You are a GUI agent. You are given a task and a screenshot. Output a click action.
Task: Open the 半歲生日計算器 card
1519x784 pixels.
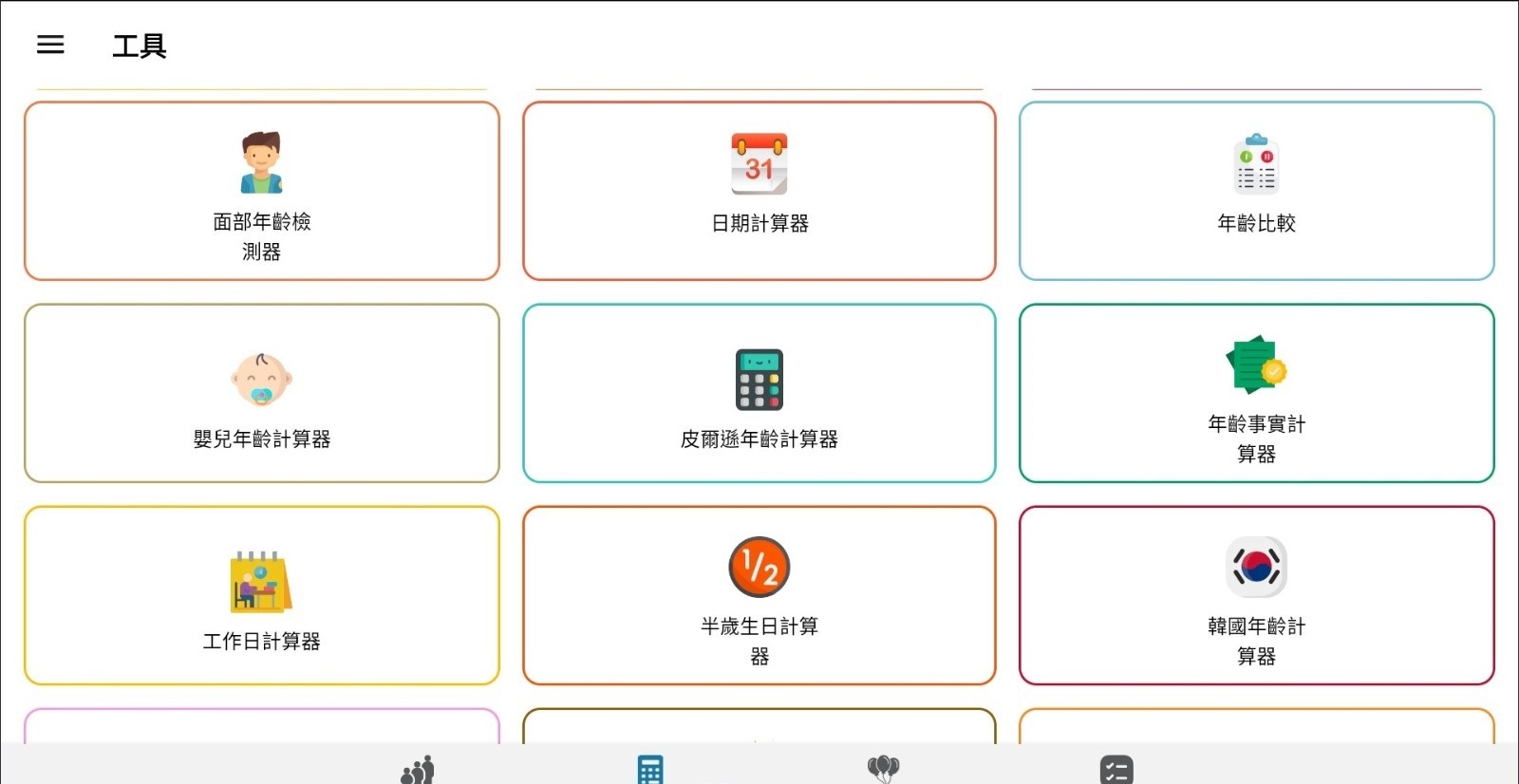759,595
